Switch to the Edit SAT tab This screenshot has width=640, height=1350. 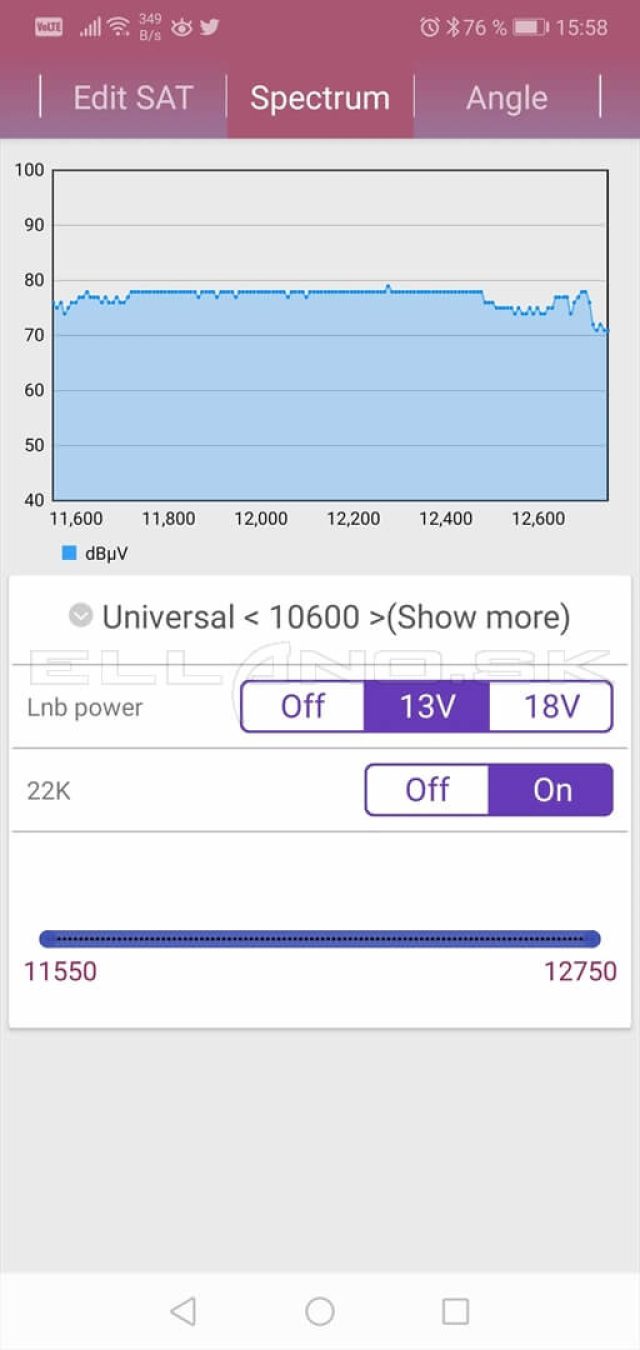(x=133, y=98)
